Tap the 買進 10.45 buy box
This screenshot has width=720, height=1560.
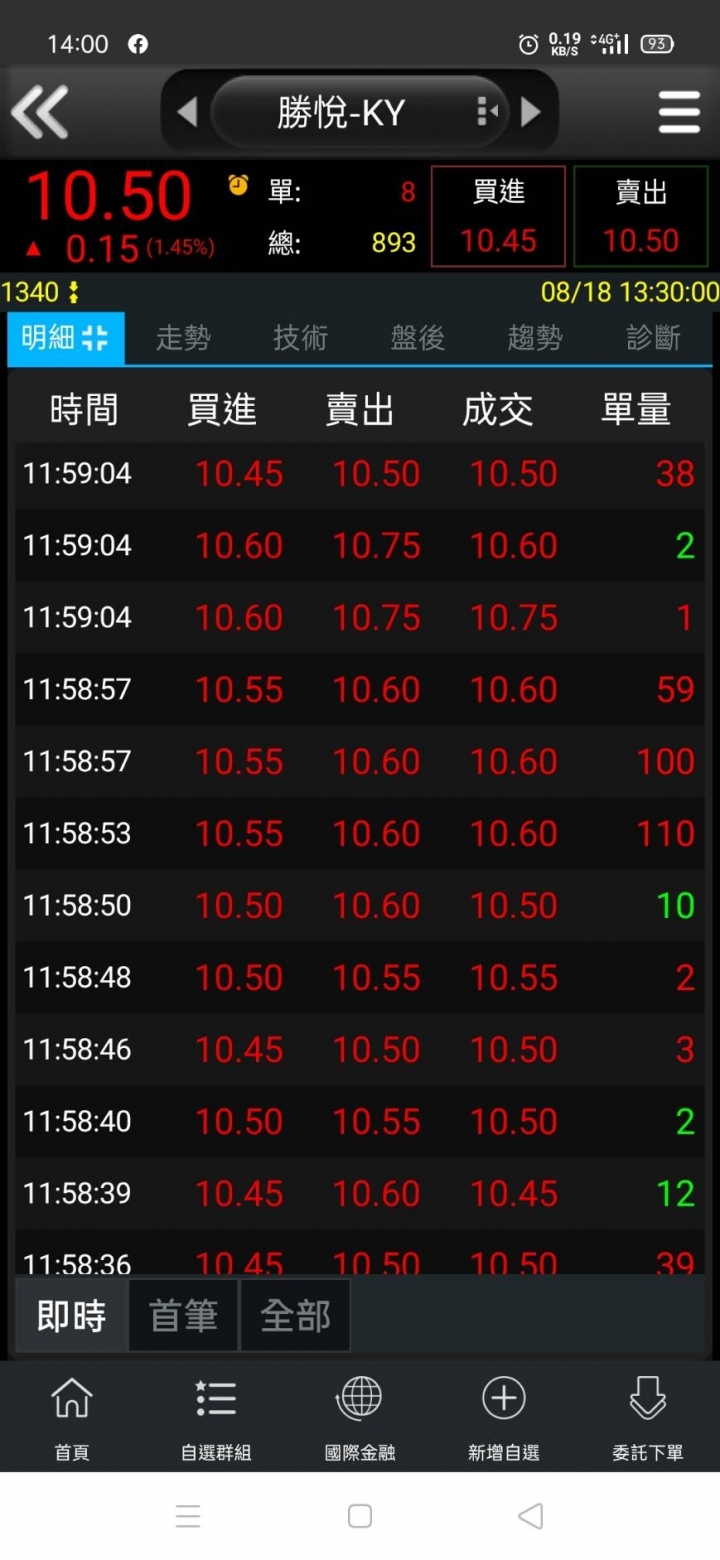pos(498,217)
